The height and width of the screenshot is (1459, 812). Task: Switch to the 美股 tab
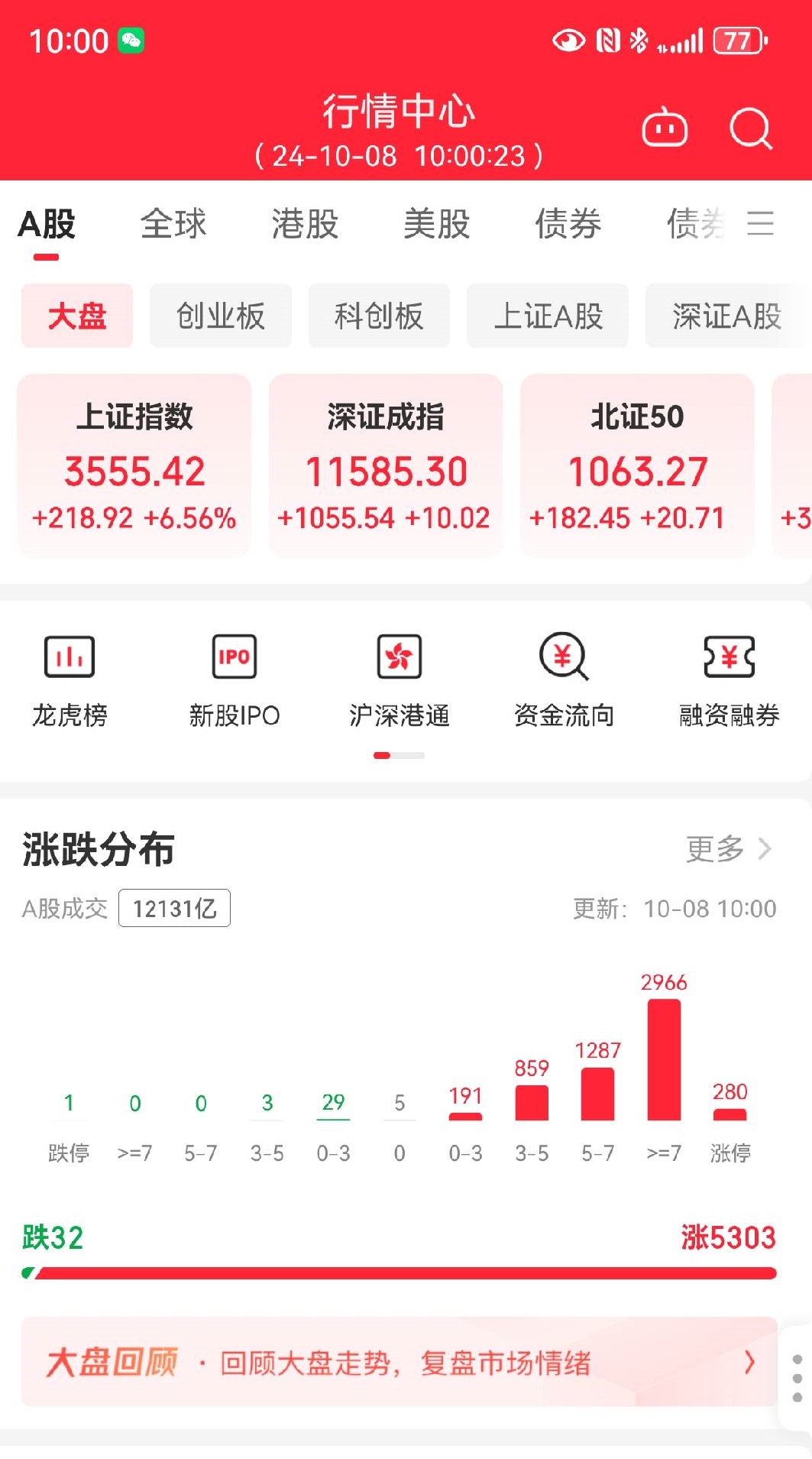click(436, 224)
